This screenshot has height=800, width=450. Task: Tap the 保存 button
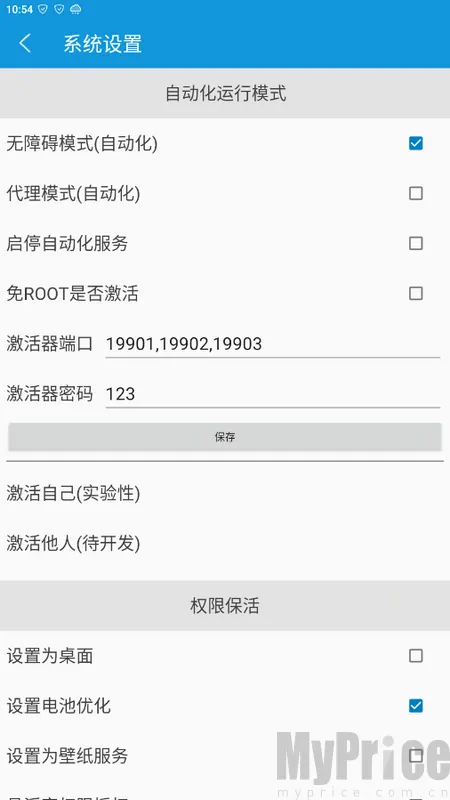[x=225, y=437]
